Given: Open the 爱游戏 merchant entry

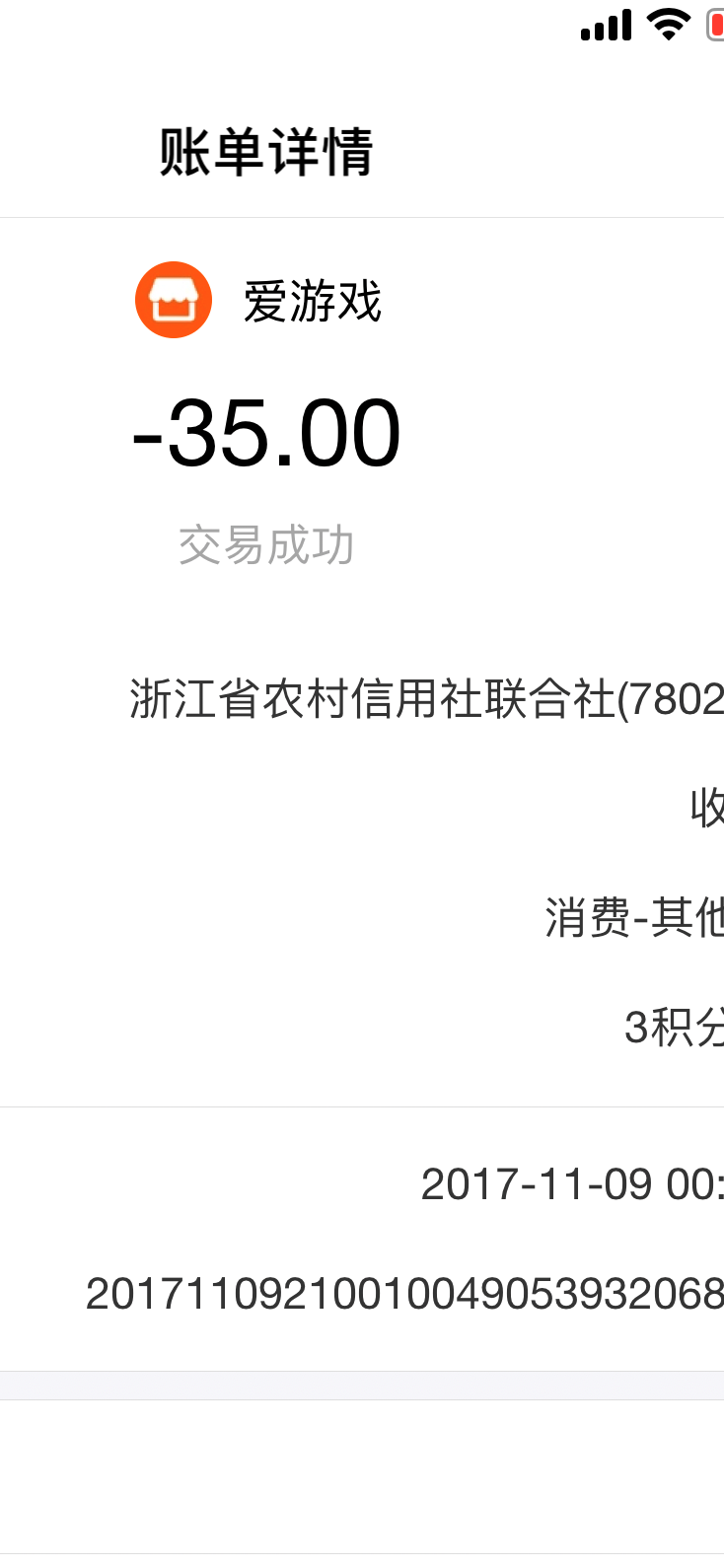Looking at the screenshot, I should click(311, 301).
